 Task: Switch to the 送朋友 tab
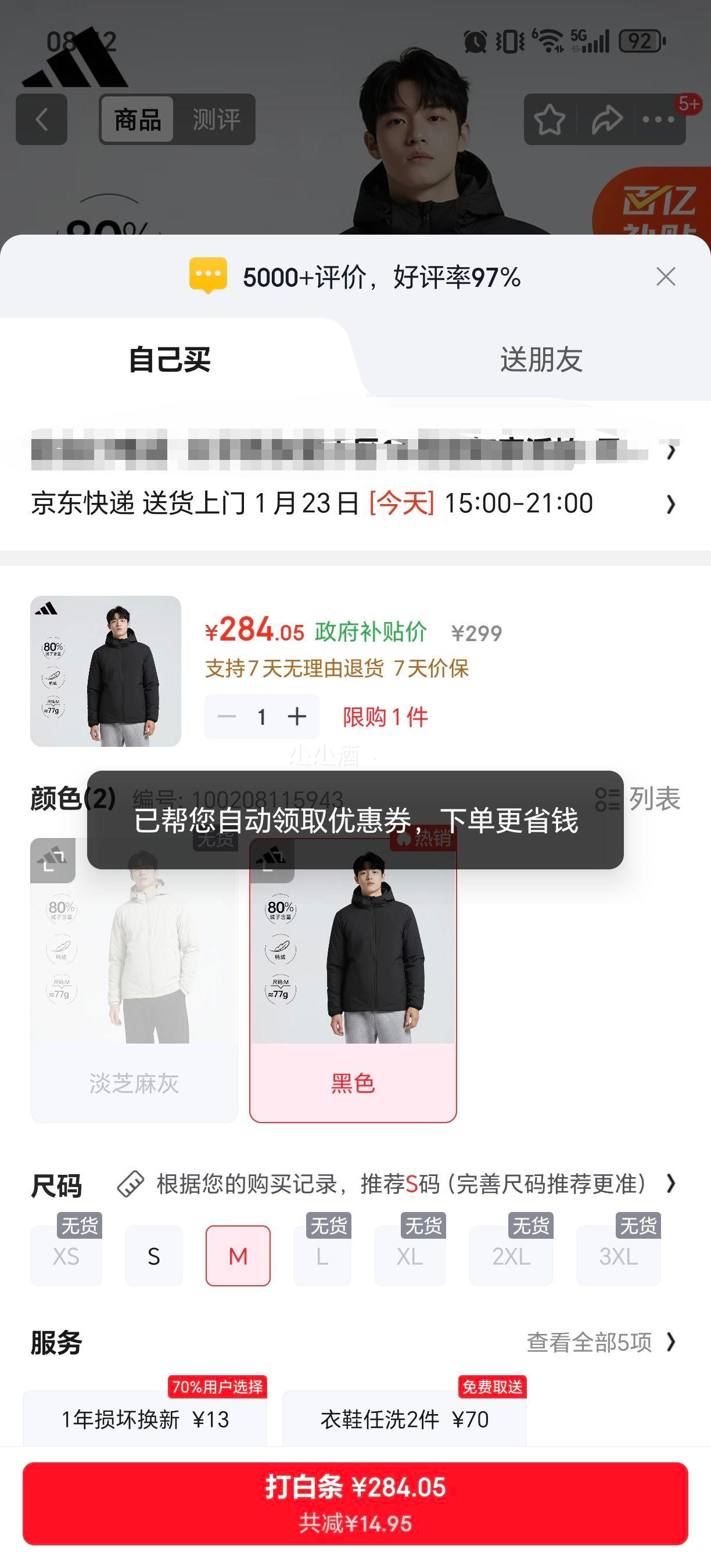(x=541, y=359)
